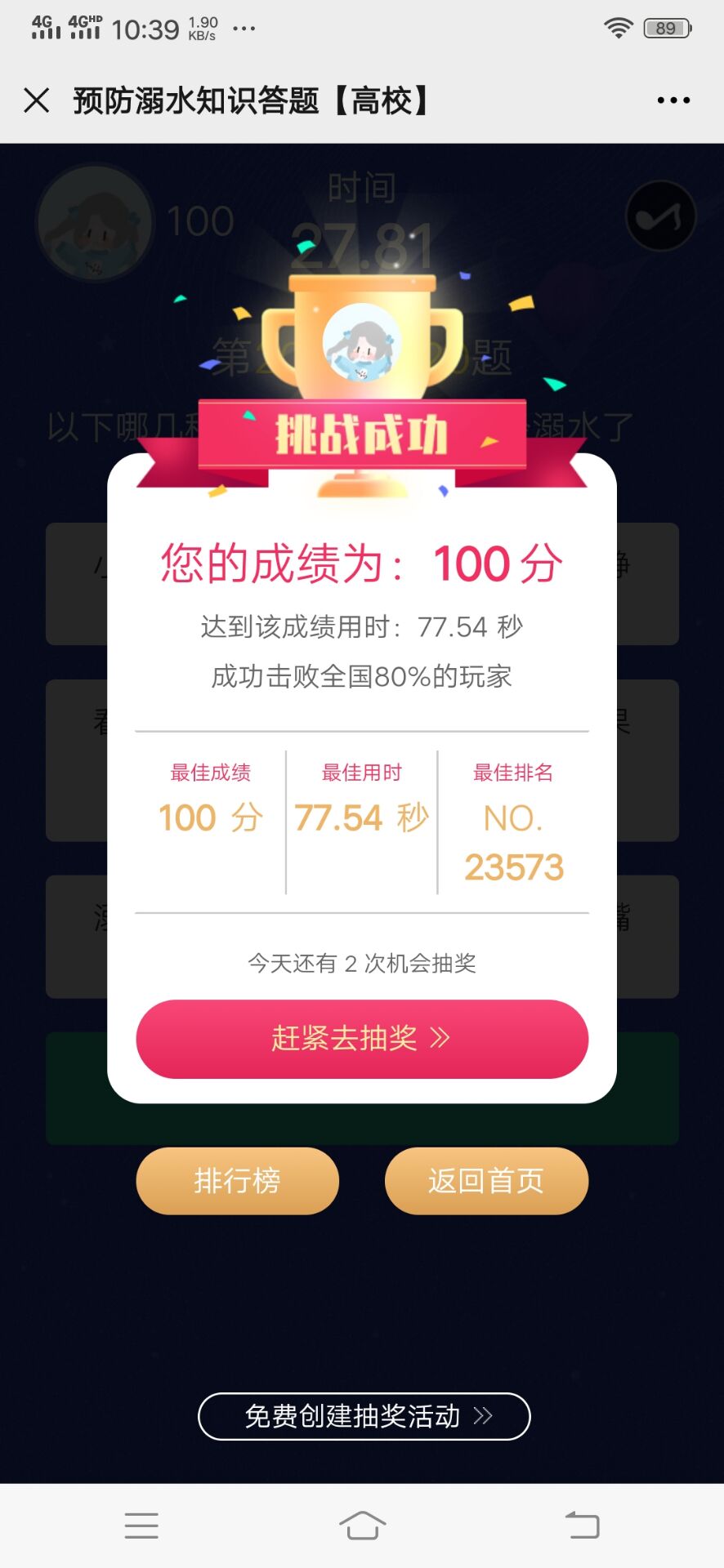Open the 排行榜 leaderboard

(237, 1180)
